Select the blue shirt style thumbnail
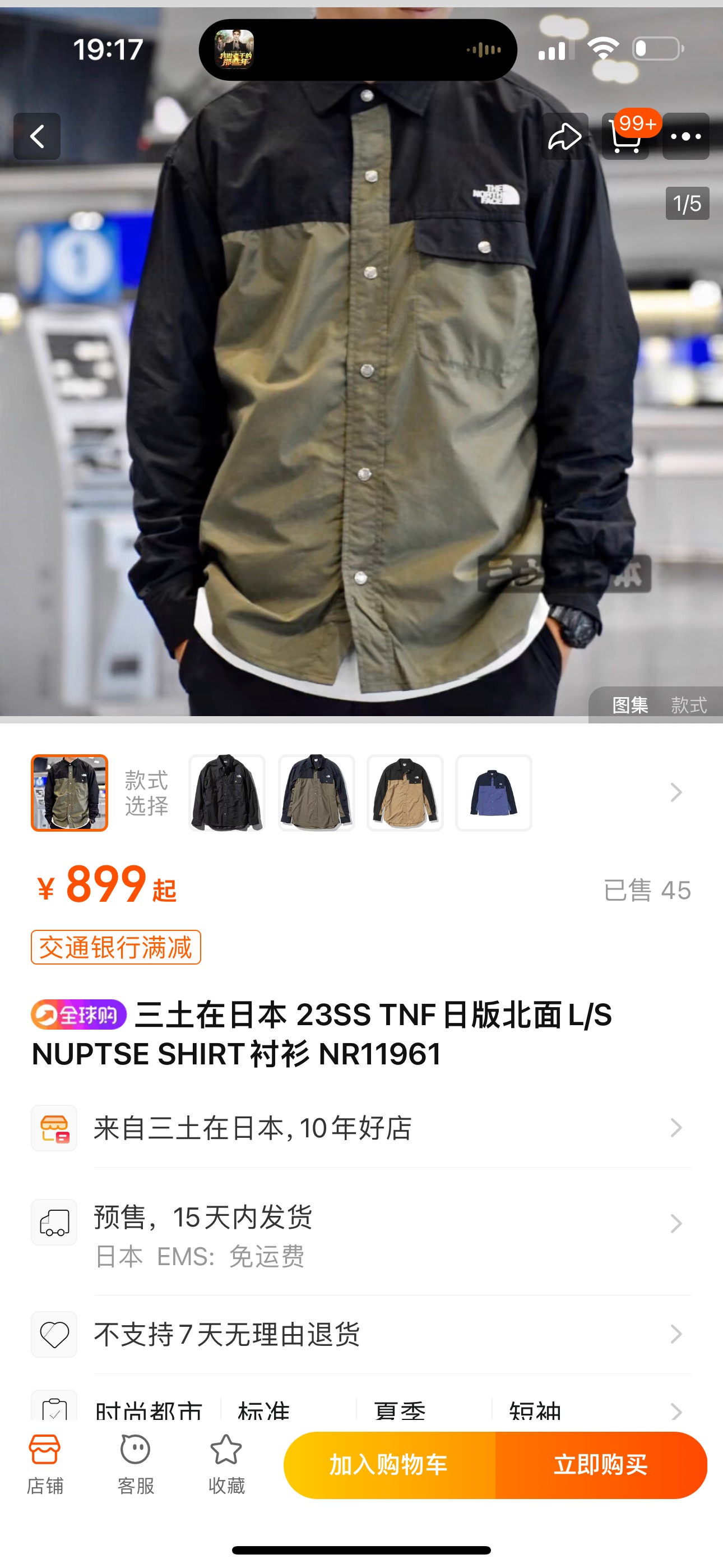The height and width of the screenshot is (1568, 723). (494, 792)
